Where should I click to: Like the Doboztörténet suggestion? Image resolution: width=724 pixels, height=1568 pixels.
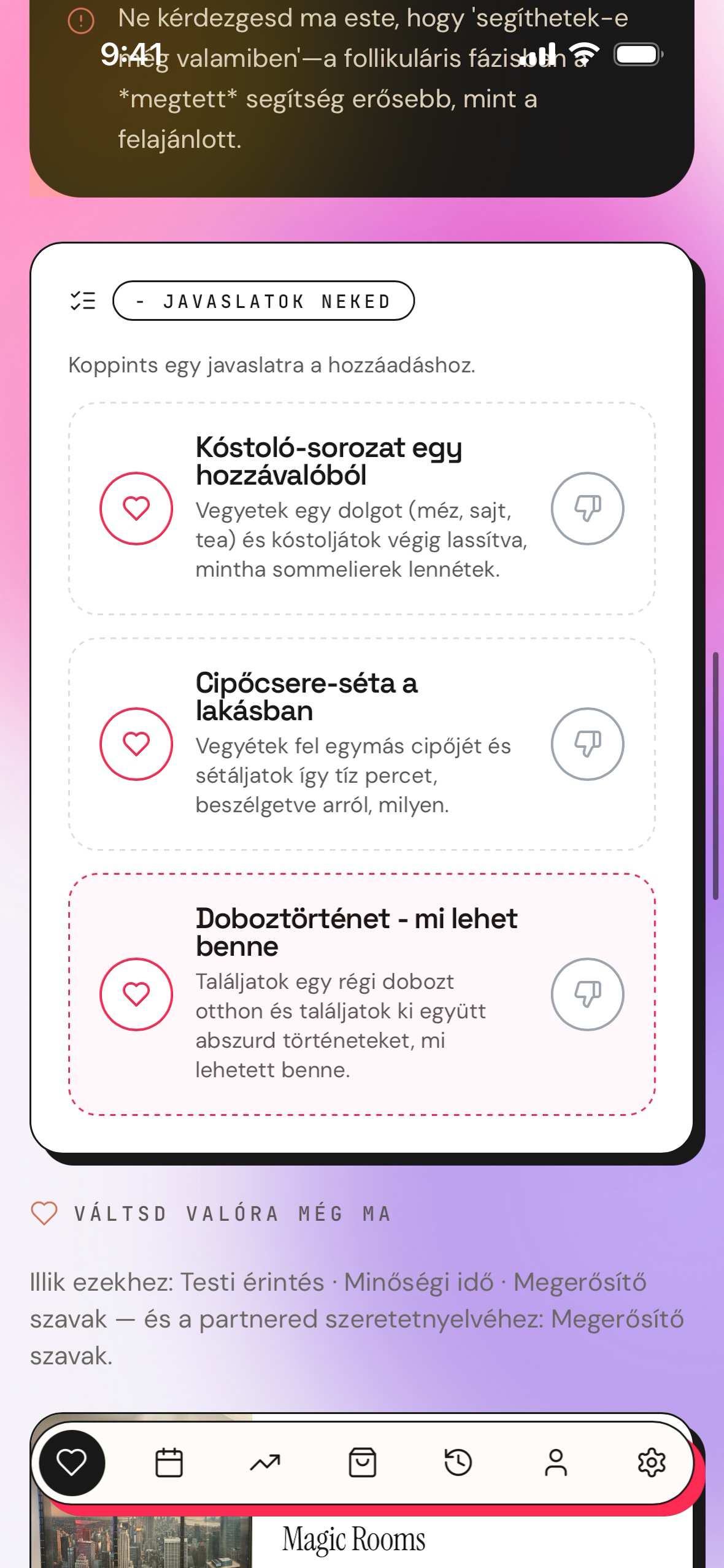tap(136, 994)
